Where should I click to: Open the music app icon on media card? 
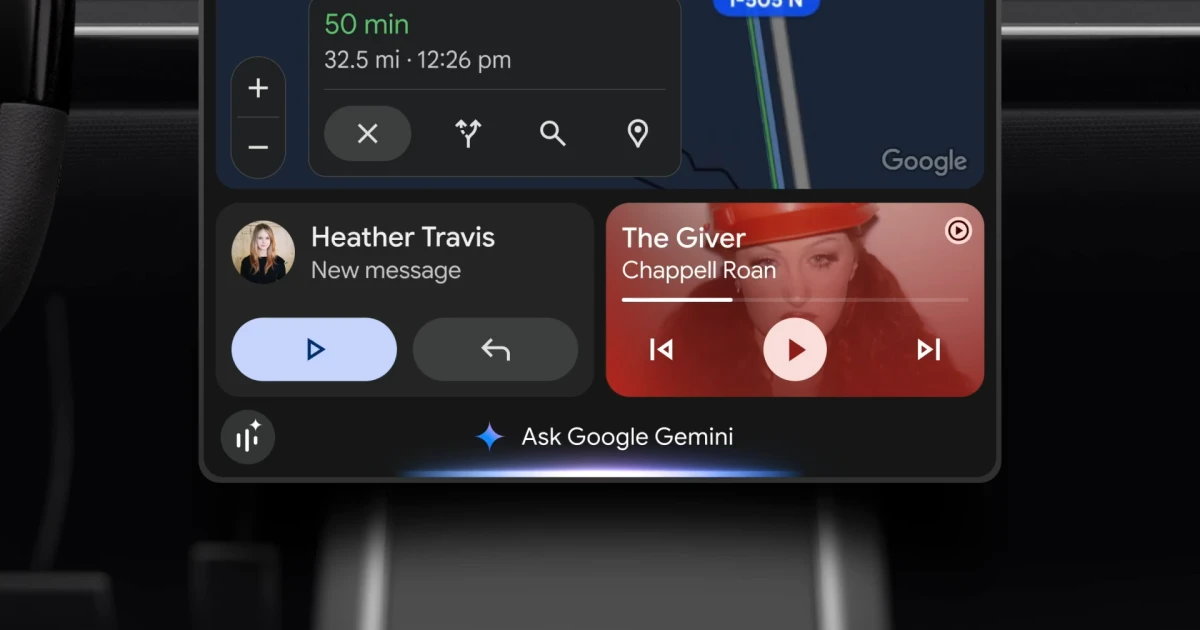[x=958, y=231]
